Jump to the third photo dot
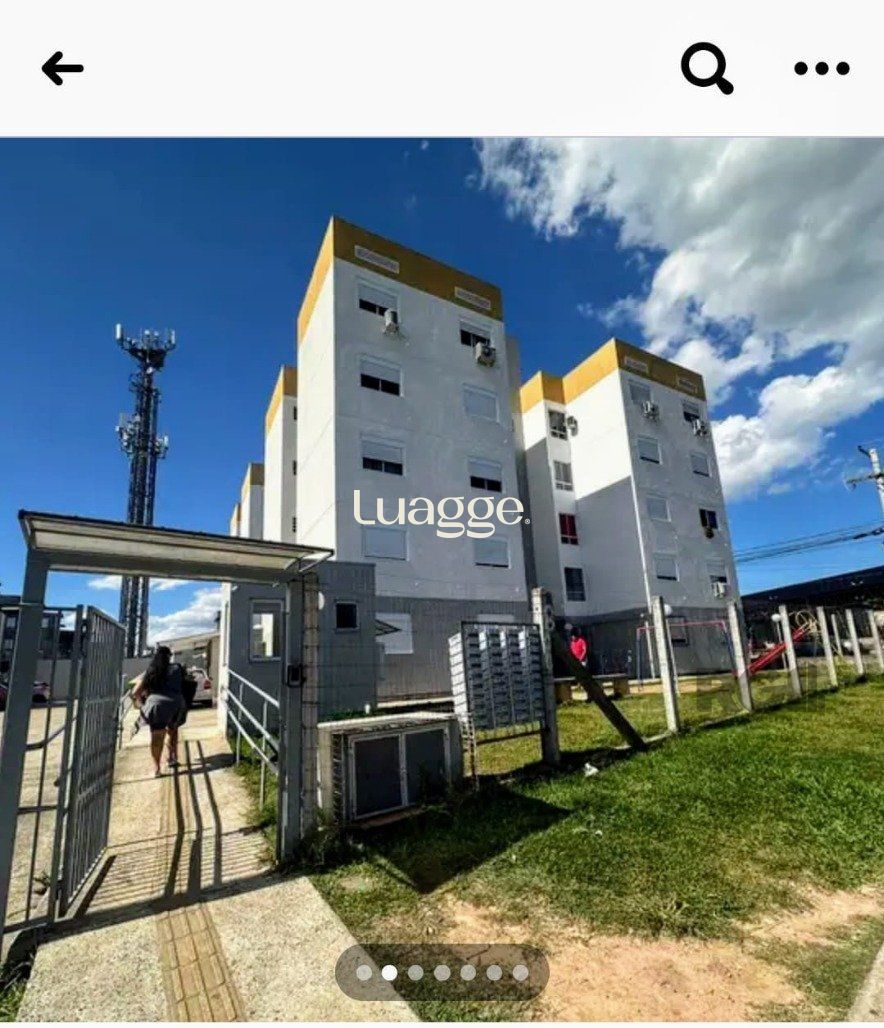The width and height of the screenshot is (884, 1028). pos(416,972)
